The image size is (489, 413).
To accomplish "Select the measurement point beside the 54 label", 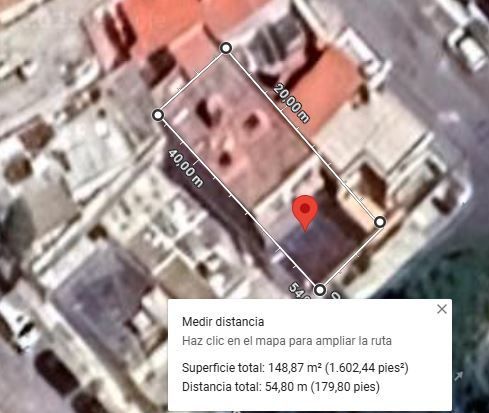I will (x=320, y=290).
